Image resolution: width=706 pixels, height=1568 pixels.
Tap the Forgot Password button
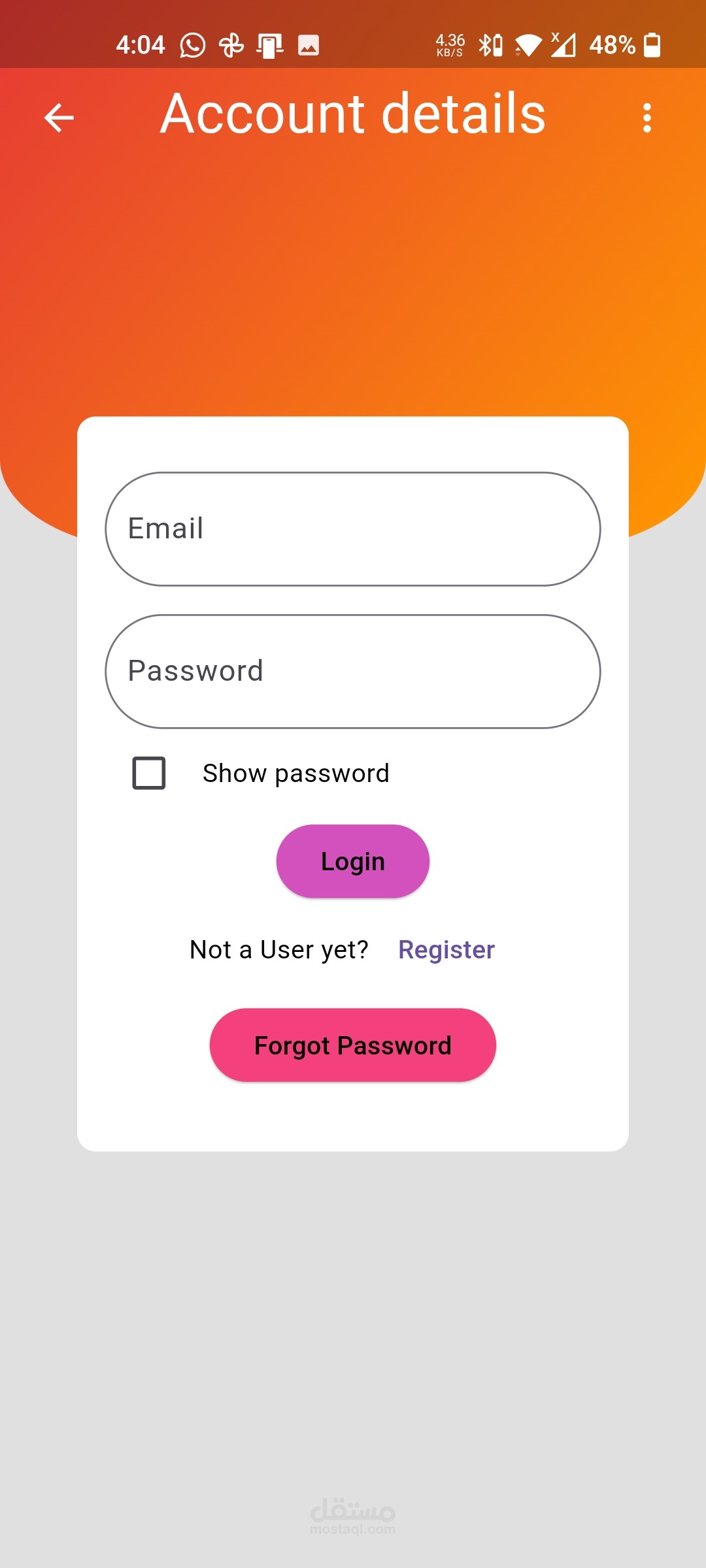(353, 1045)
